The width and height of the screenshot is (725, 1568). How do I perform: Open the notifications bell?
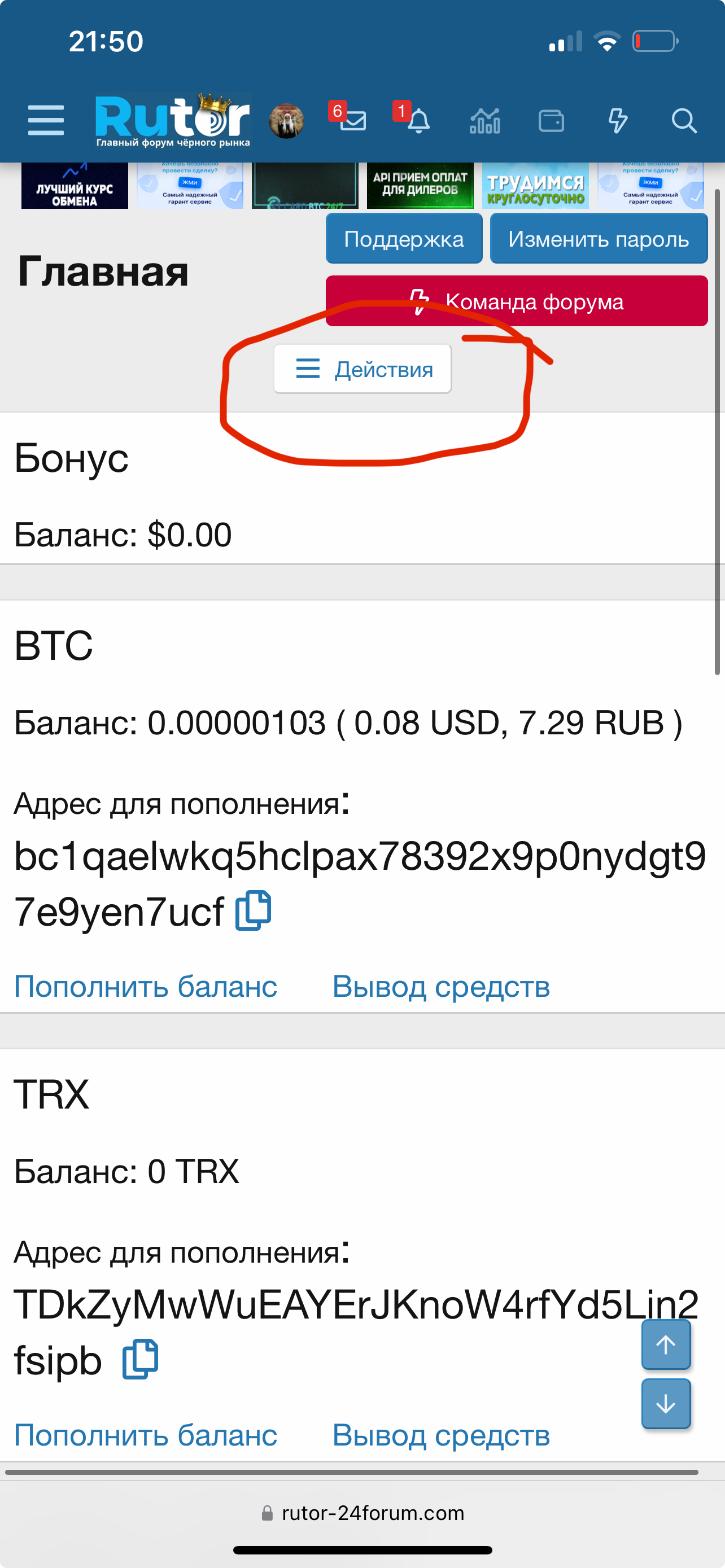(418, 121)
